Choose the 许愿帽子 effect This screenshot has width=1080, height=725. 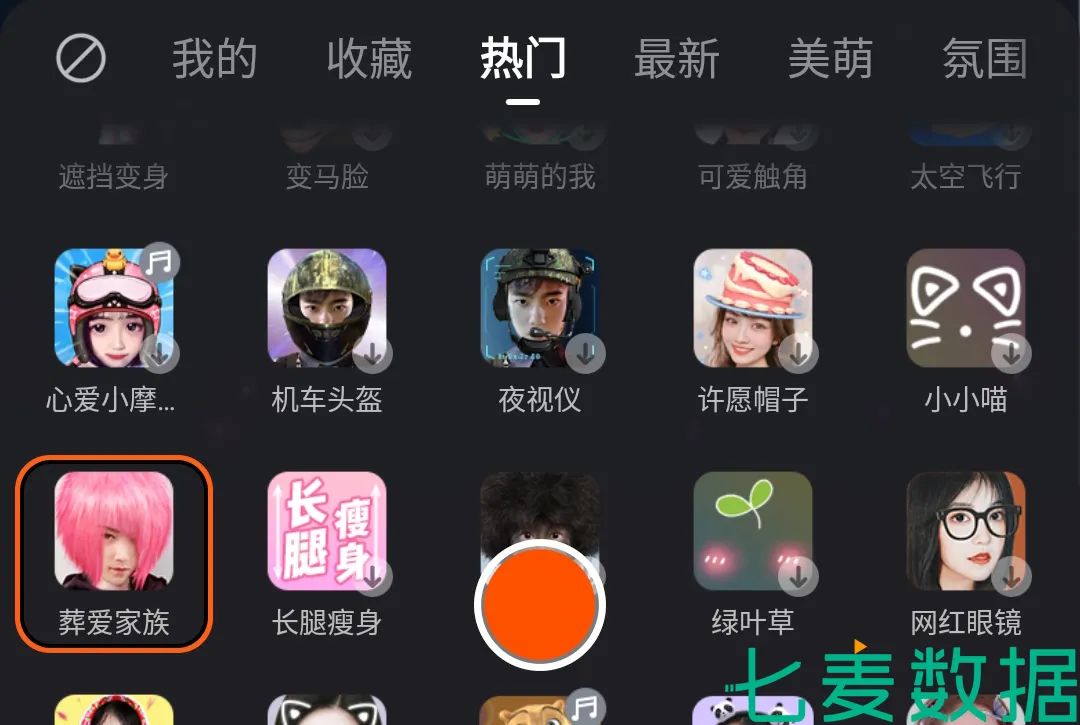pos(753,309)
